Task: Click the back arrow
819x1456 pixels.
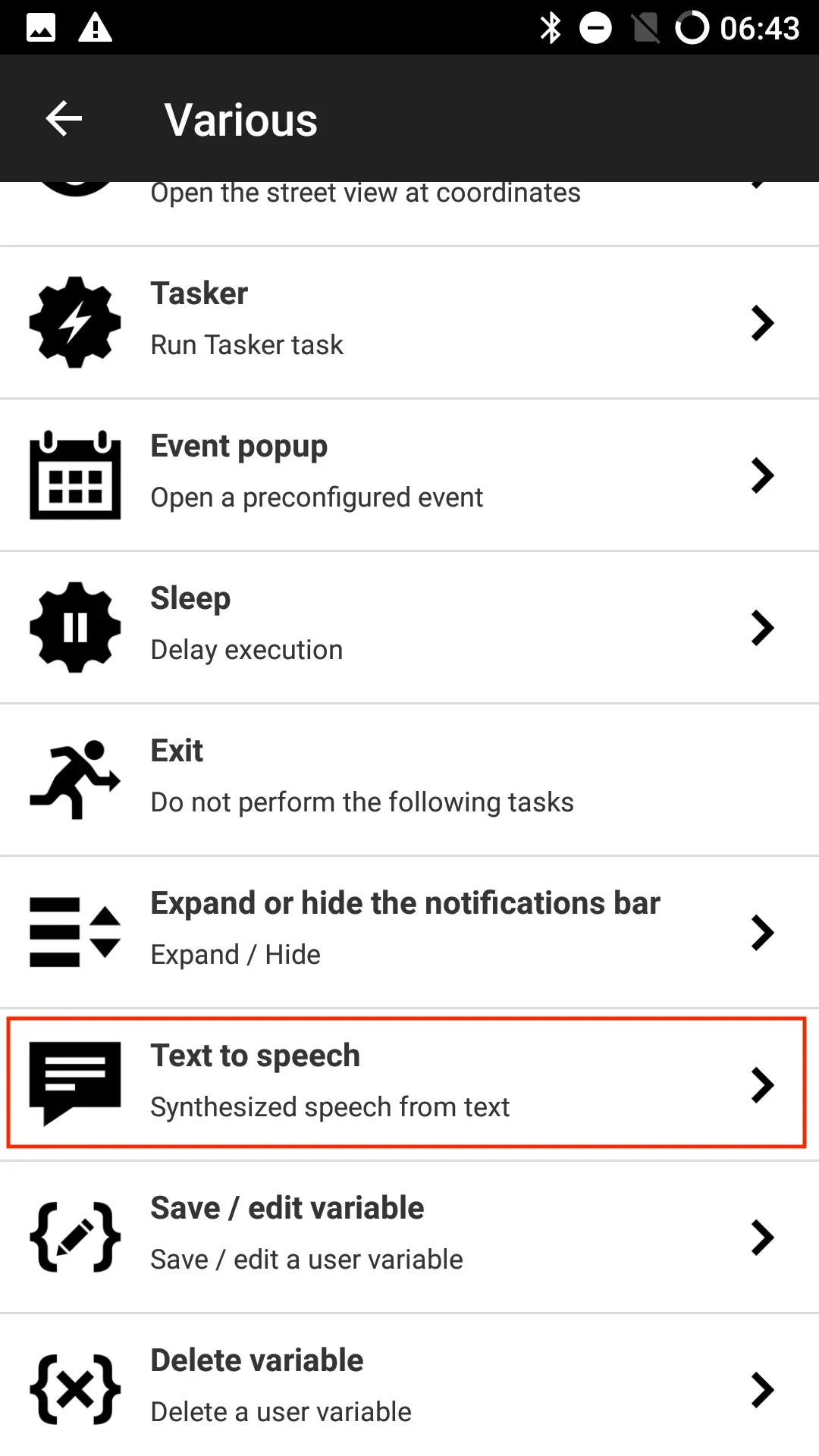Action: pyautogui.click(x=64, y=119)
